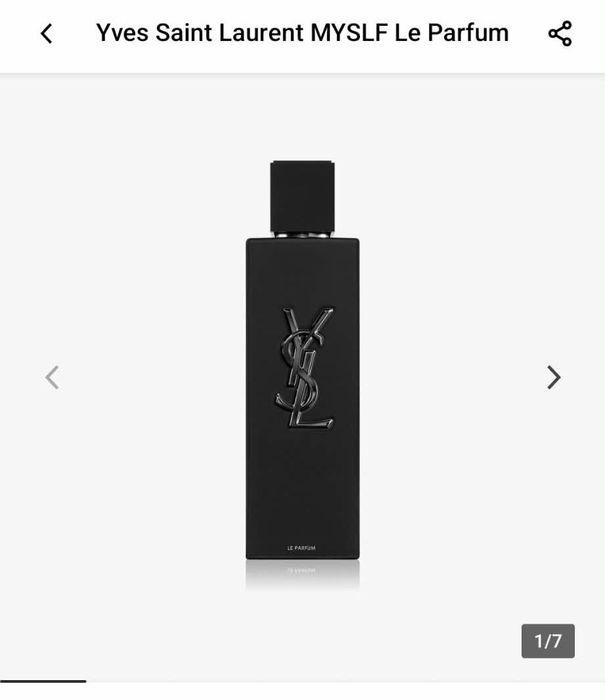Share the Yves Saint Laurent MYSLF product
Viewport: 605px width, 700px height.
coord(560,34)
